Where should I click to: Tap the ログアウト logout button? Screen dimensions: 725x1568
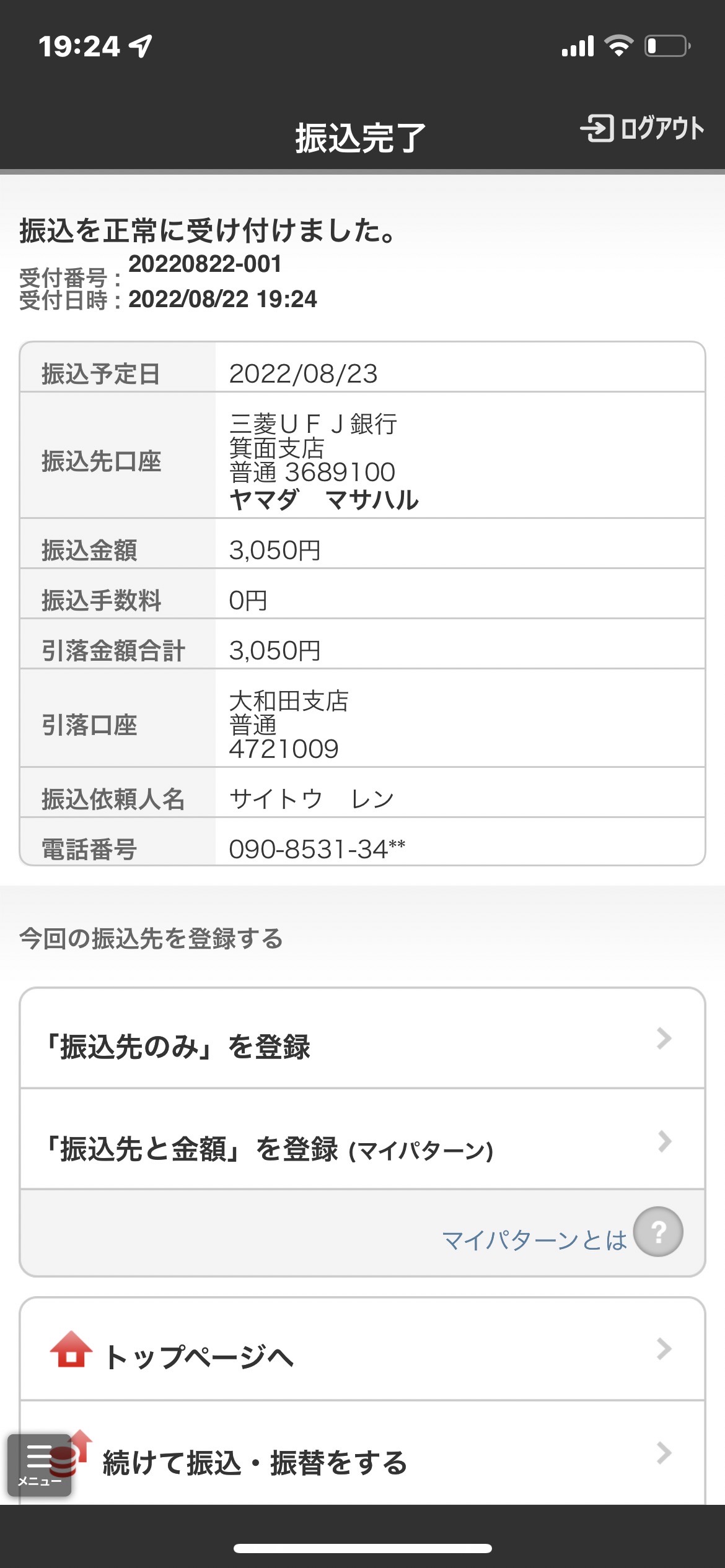coord(642,129)
